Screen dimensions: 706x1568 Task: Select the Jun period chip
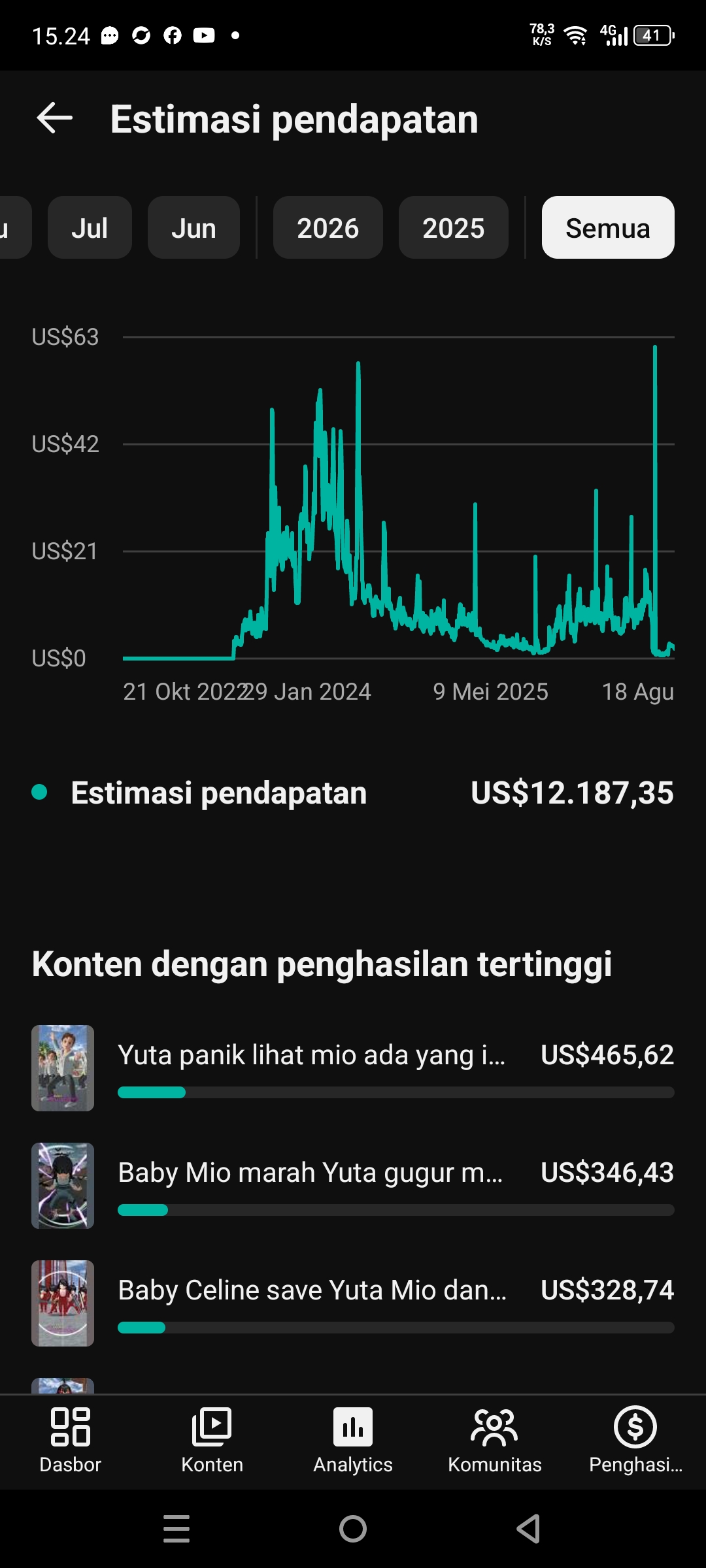pyautogui.click(x=193, y=228)
